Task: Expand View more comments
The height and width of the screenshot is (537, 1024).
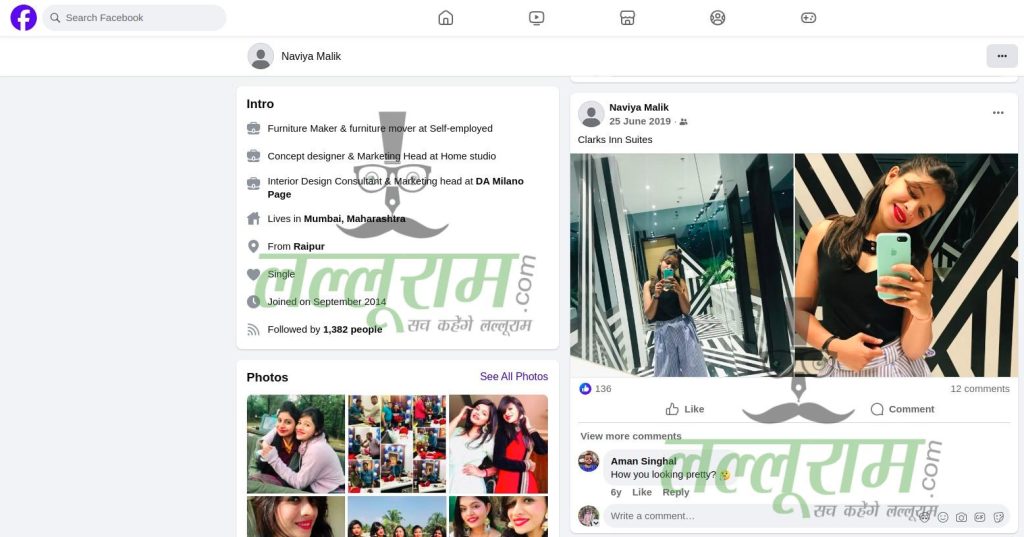Action: [x=630, y=436]
